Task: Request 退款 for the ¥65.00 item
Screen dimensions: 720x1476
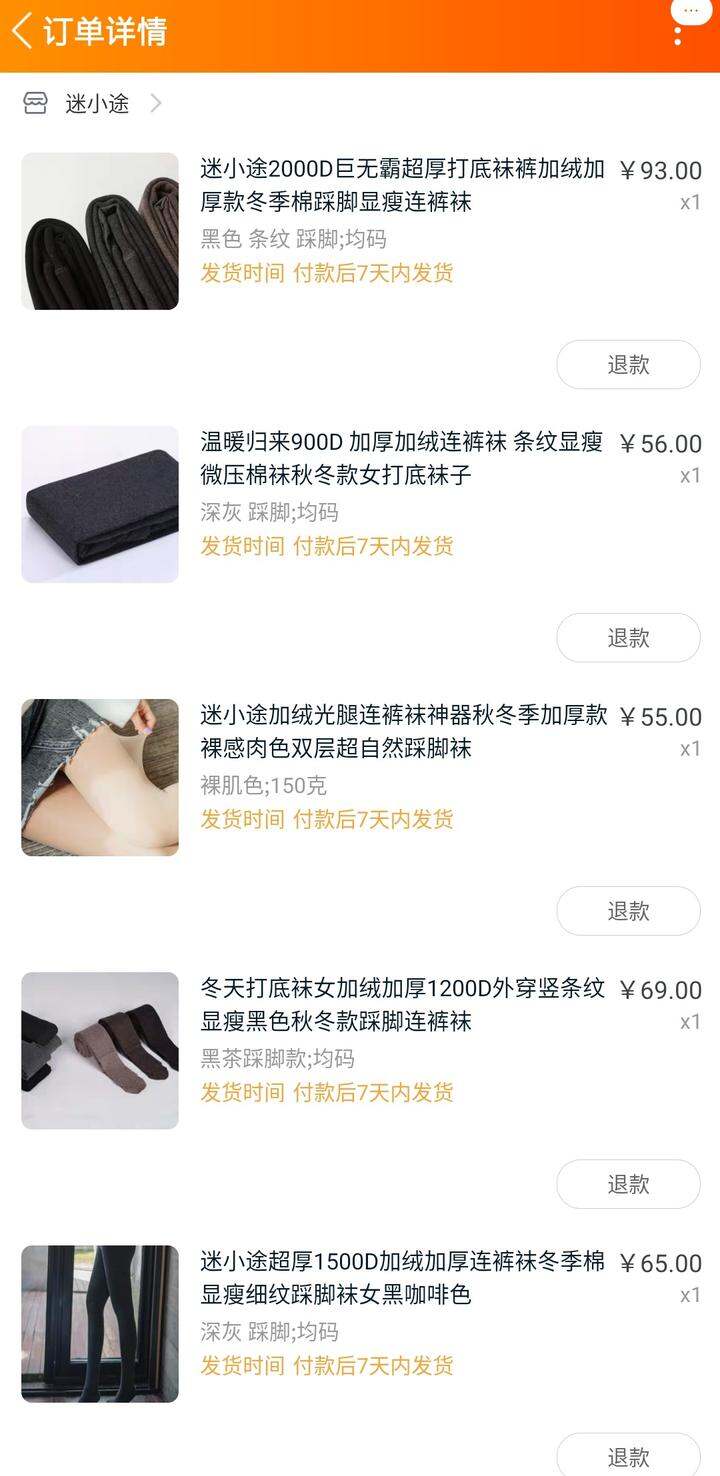Action: pos(628,1455)
